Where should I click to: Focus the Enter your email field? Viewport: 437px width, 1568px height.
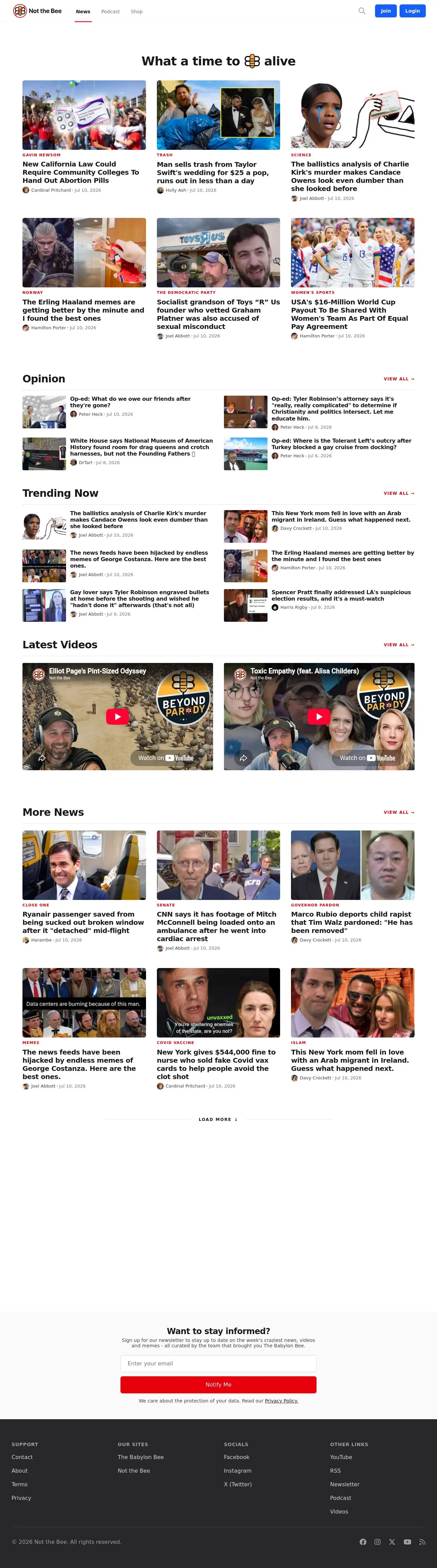218,1363
